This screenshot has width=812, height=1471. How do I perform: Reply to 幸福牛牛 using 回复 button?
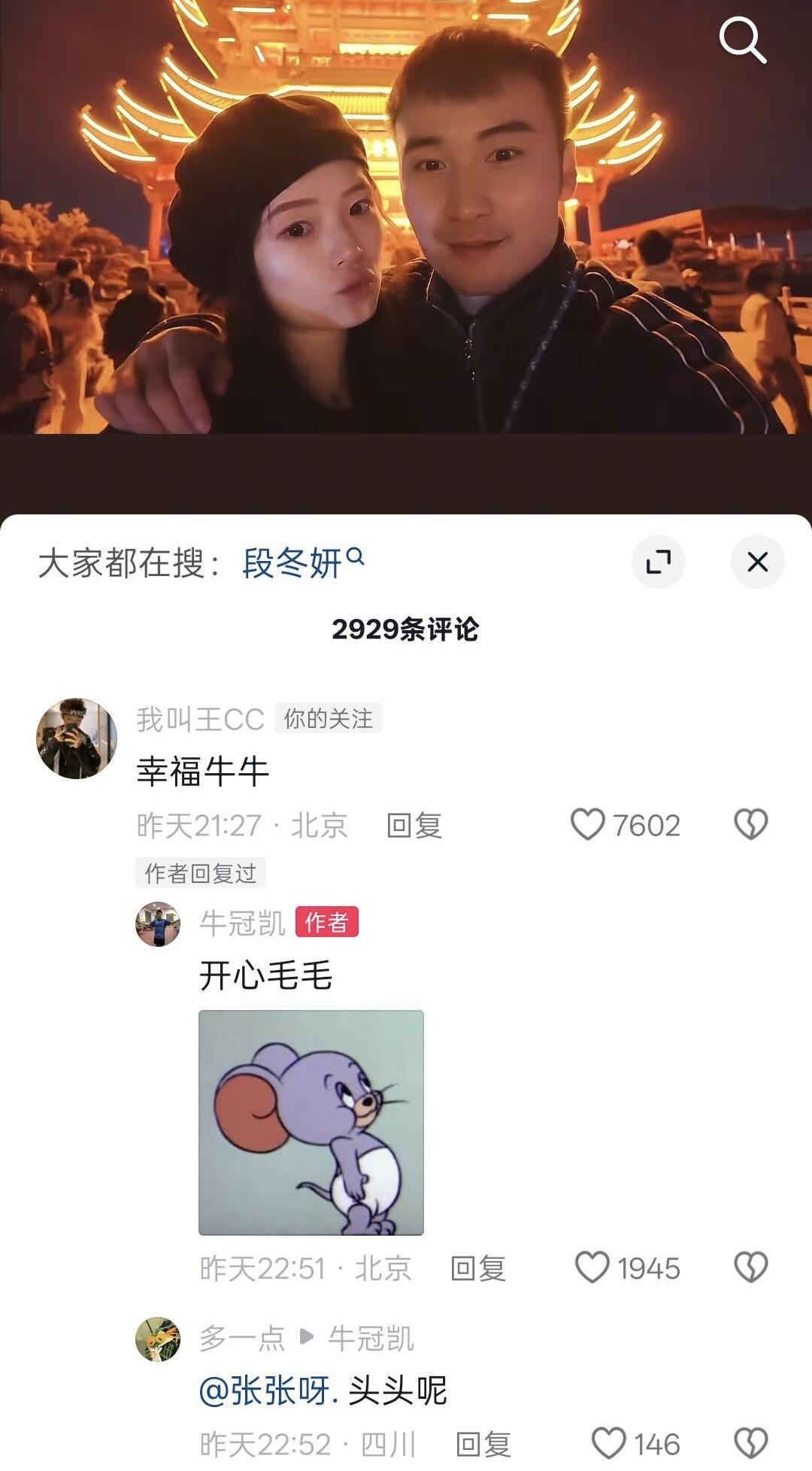click(x=415, y=825)
